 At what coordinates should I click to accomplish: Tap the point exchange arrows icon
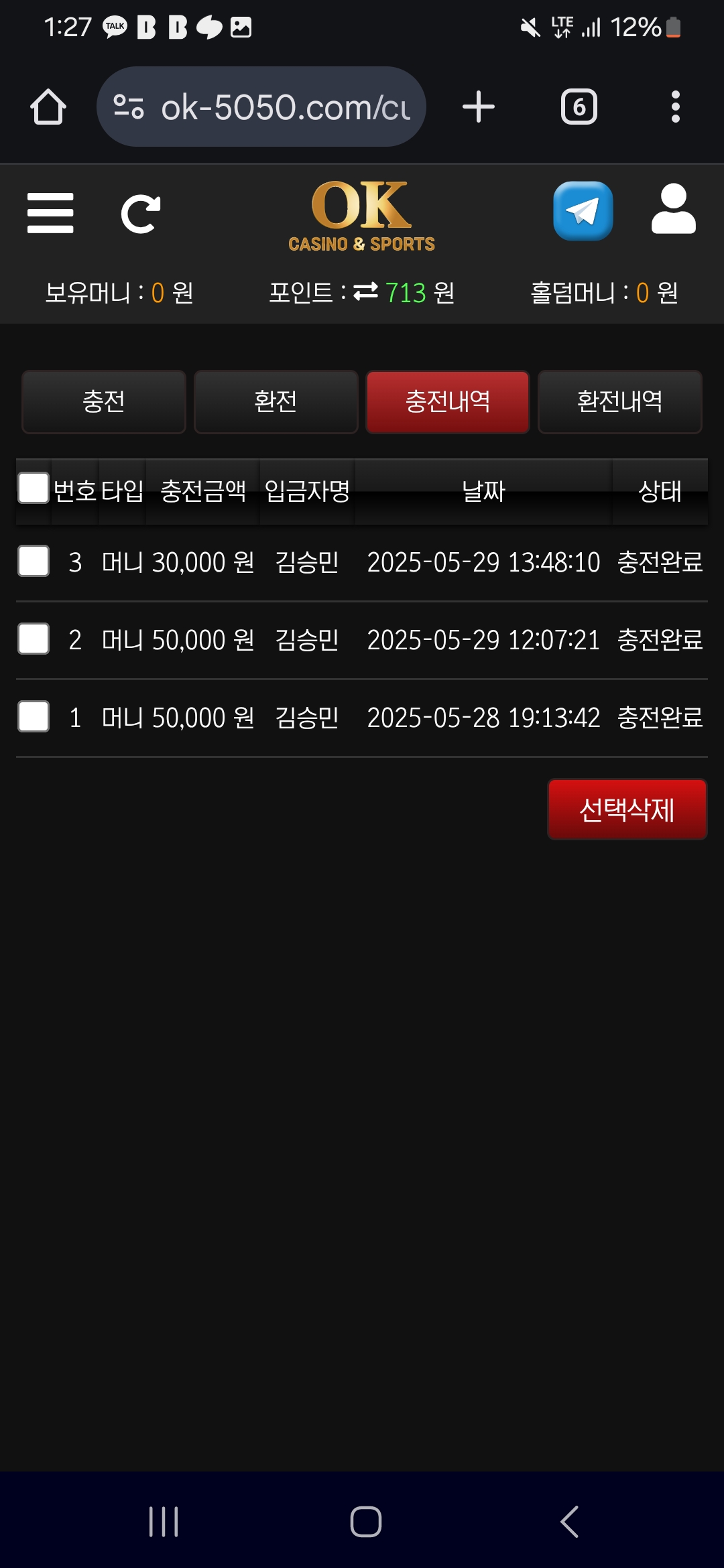pyautogui.click(x=366, y=291)
